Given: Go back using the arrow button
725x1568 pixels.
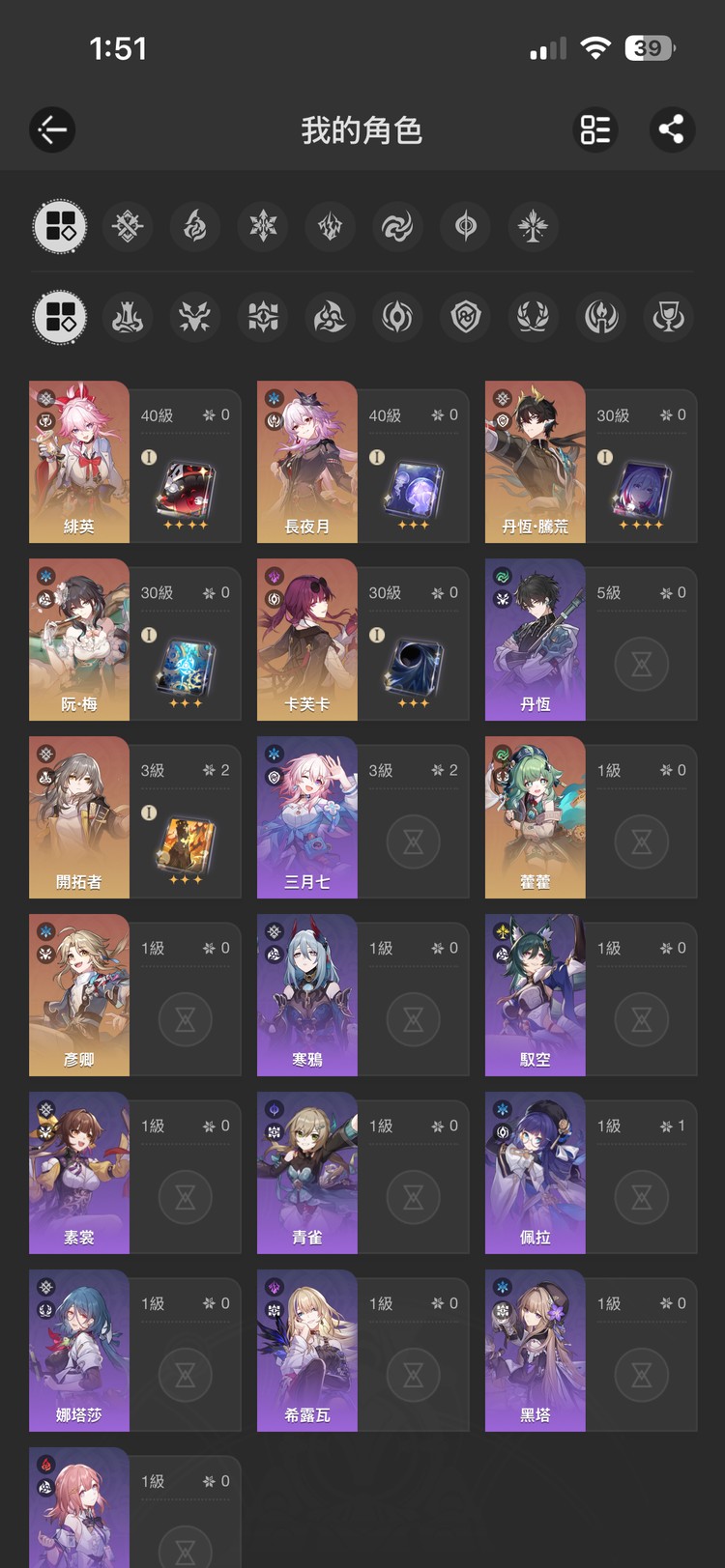Looking at the screenshot, I should tap(52, 129).
